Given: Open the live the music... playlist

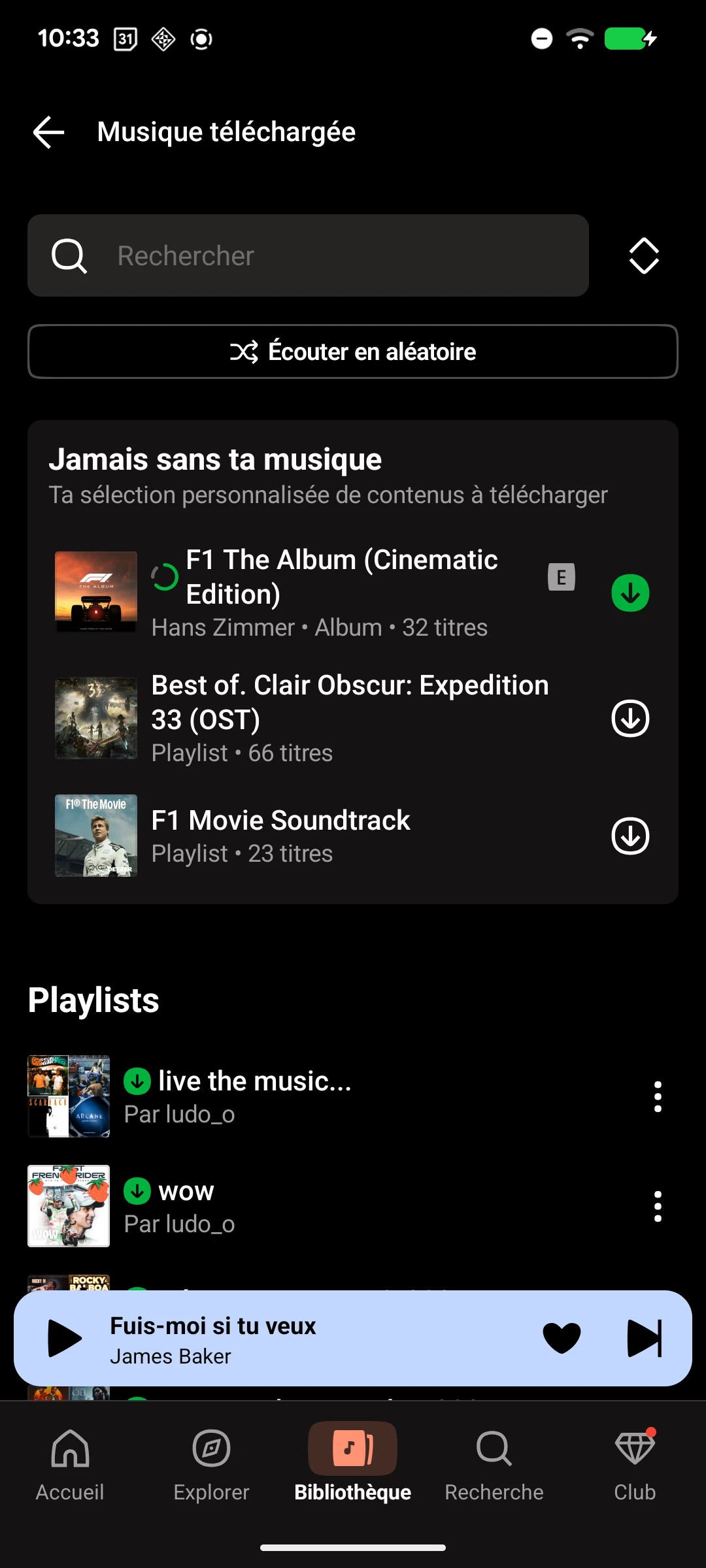Looking at the screenshot, I should pyautogui.click(x=255, y=1096).
